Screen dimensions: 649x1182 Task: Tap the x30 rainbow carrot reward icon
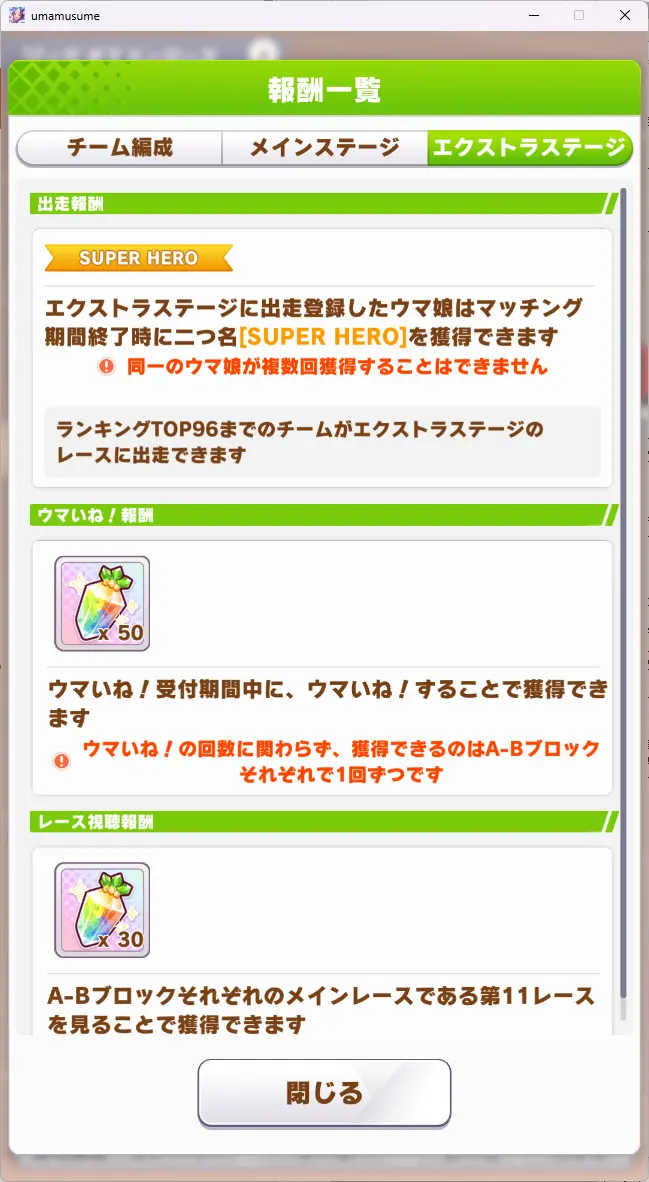point(102,910)
